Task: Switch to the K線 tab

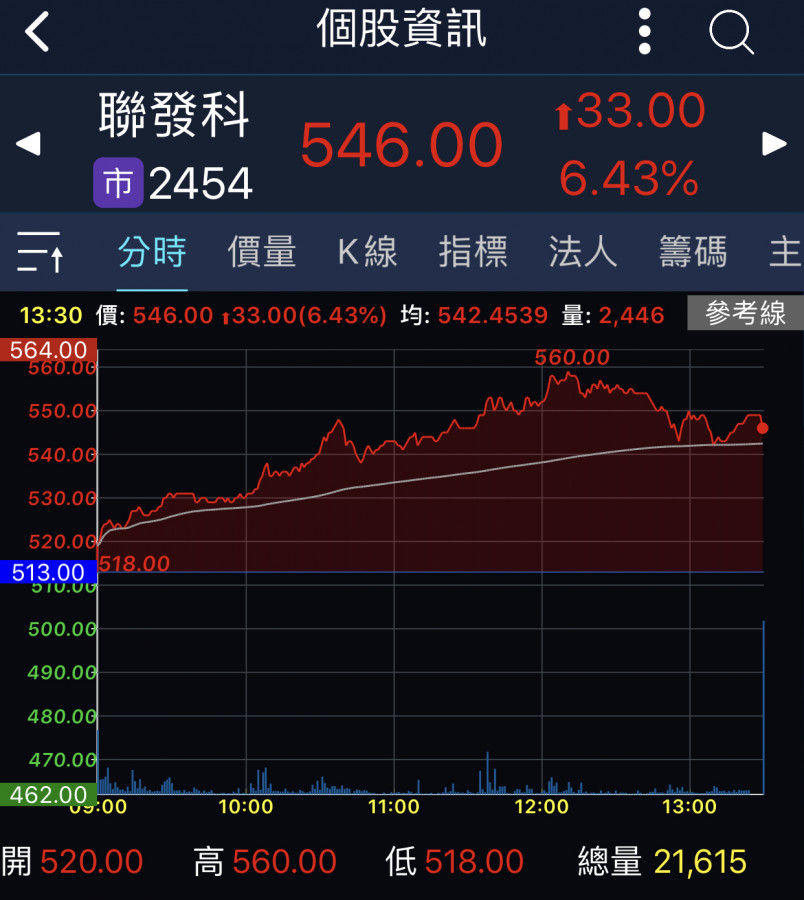Action: click(367, 252)
